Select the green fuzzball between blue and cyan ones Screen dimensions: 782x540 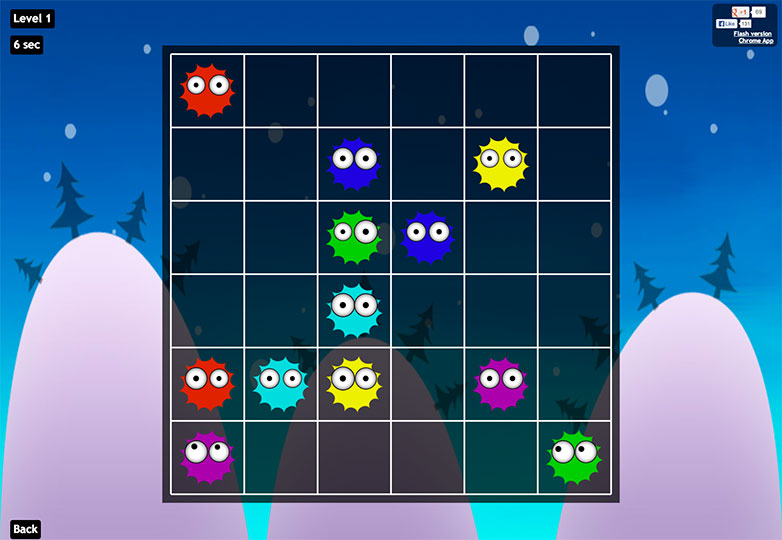pos(354,237)
